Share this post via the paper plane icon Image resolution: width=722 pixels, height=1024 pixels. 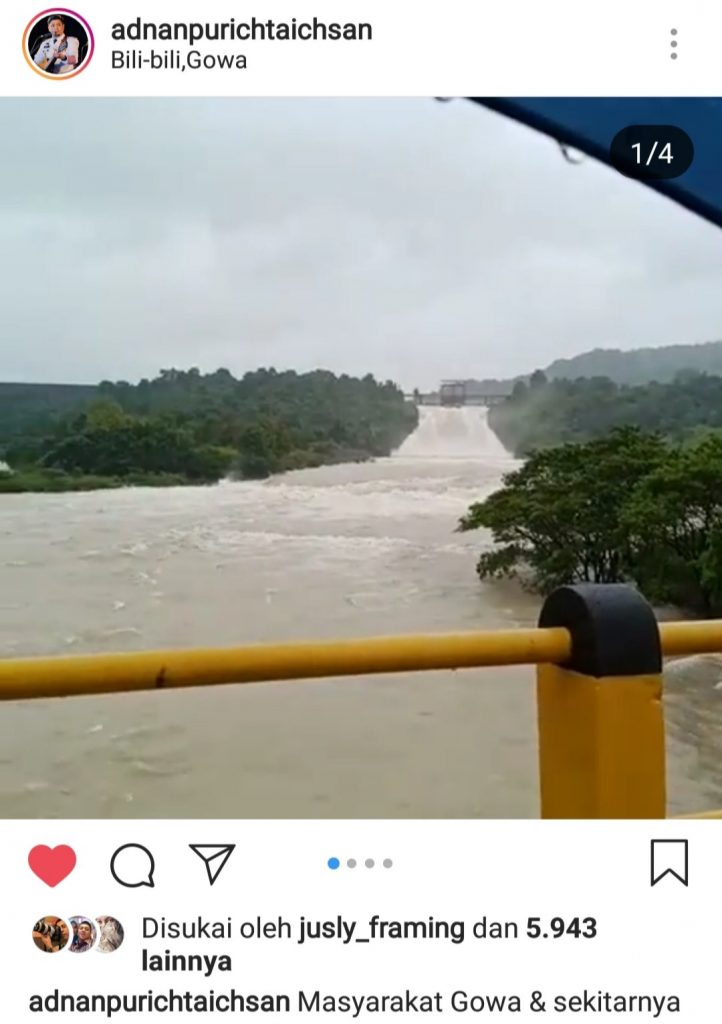(x=212, y=863)
